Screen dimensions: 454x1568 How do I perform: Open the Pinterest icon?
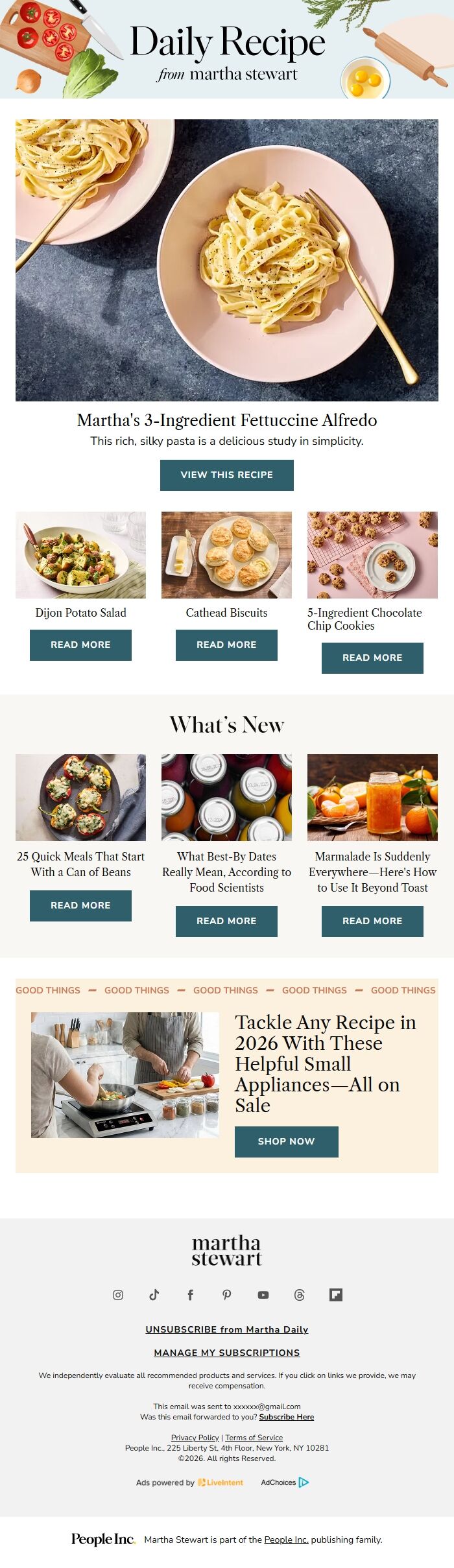pos(226,1295)
